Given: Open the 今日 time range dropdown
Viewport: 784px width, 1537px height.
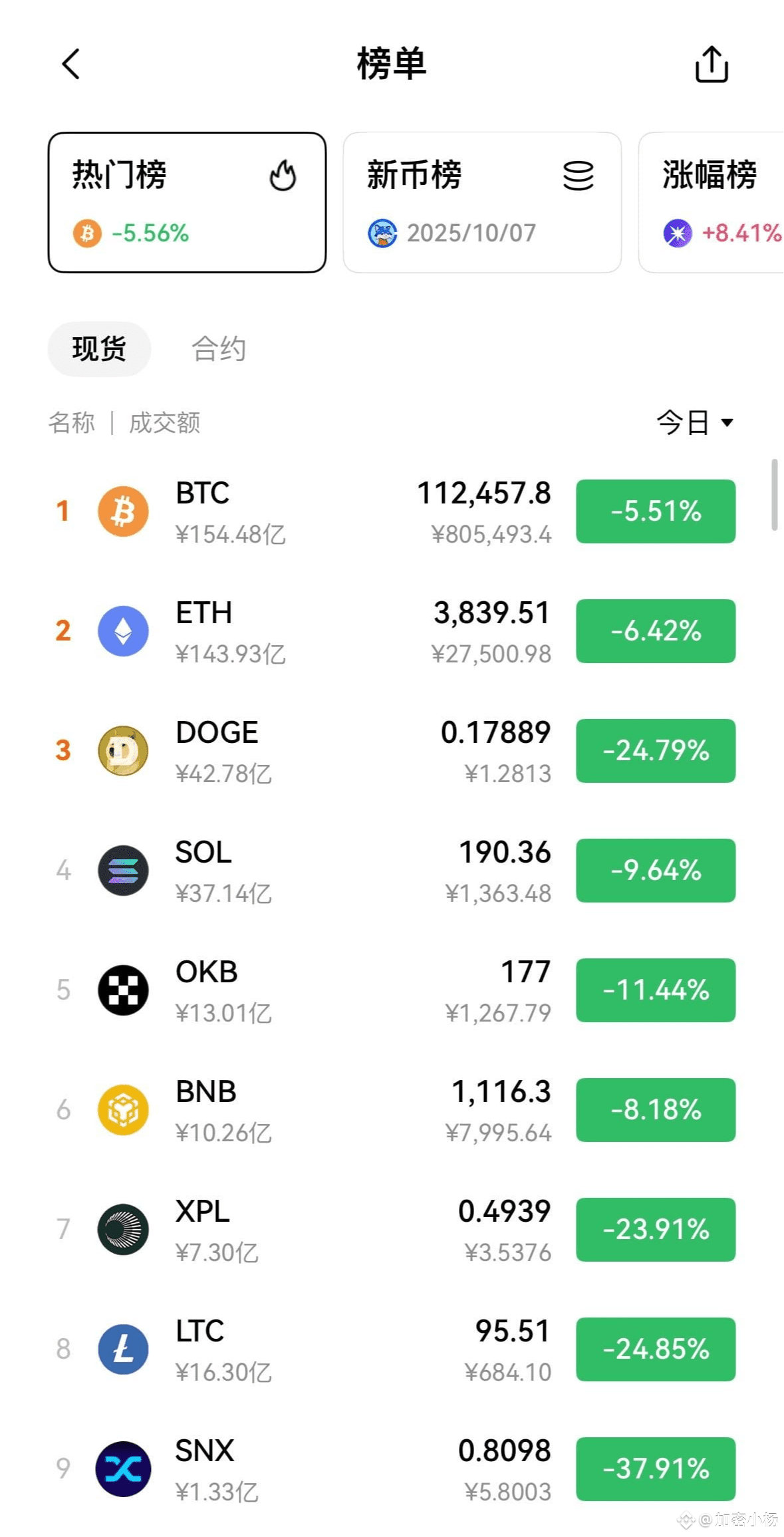Looking at the screenshot, I should point(696,422).
